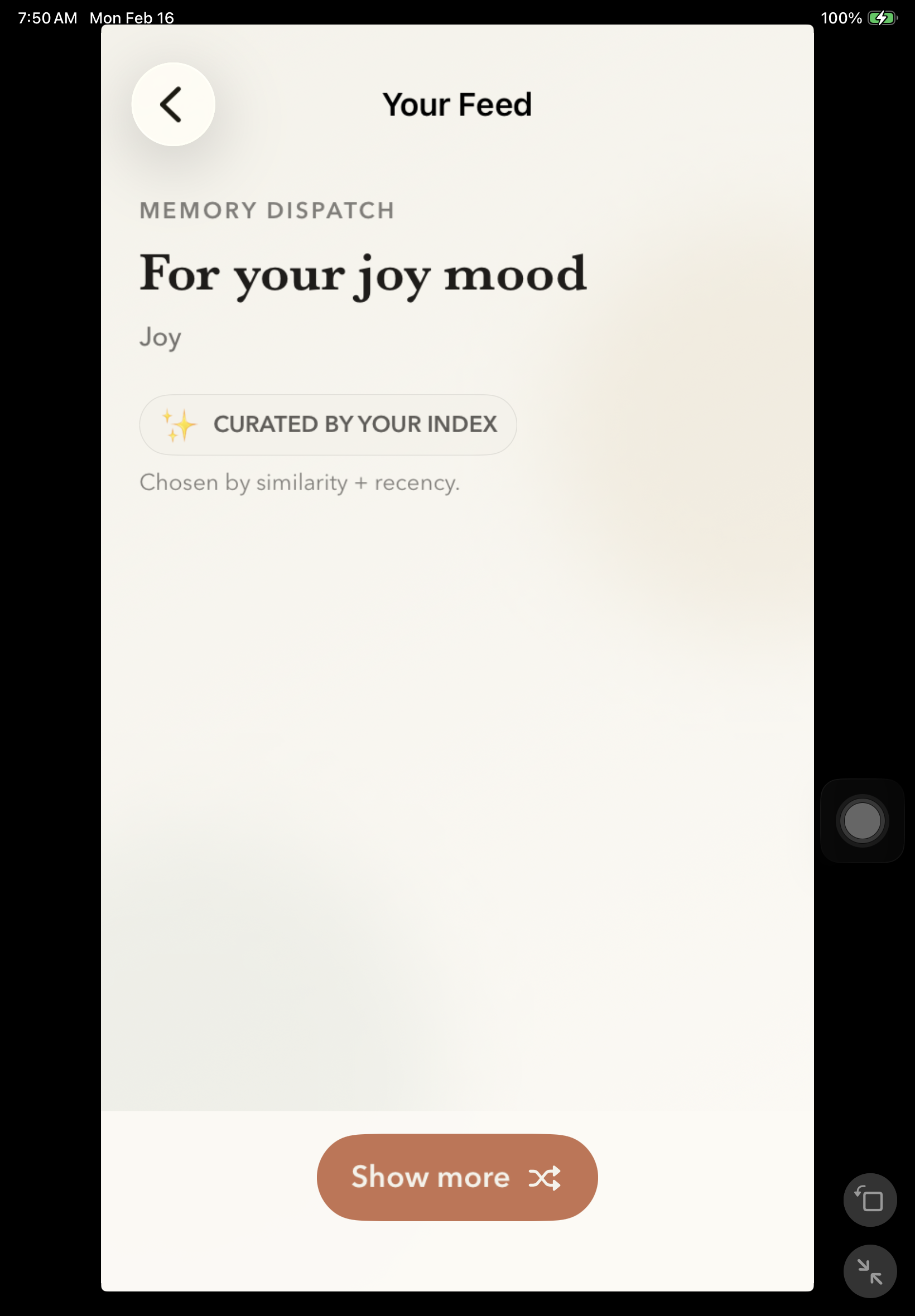Tap the rotate window button

(869, 1199)
